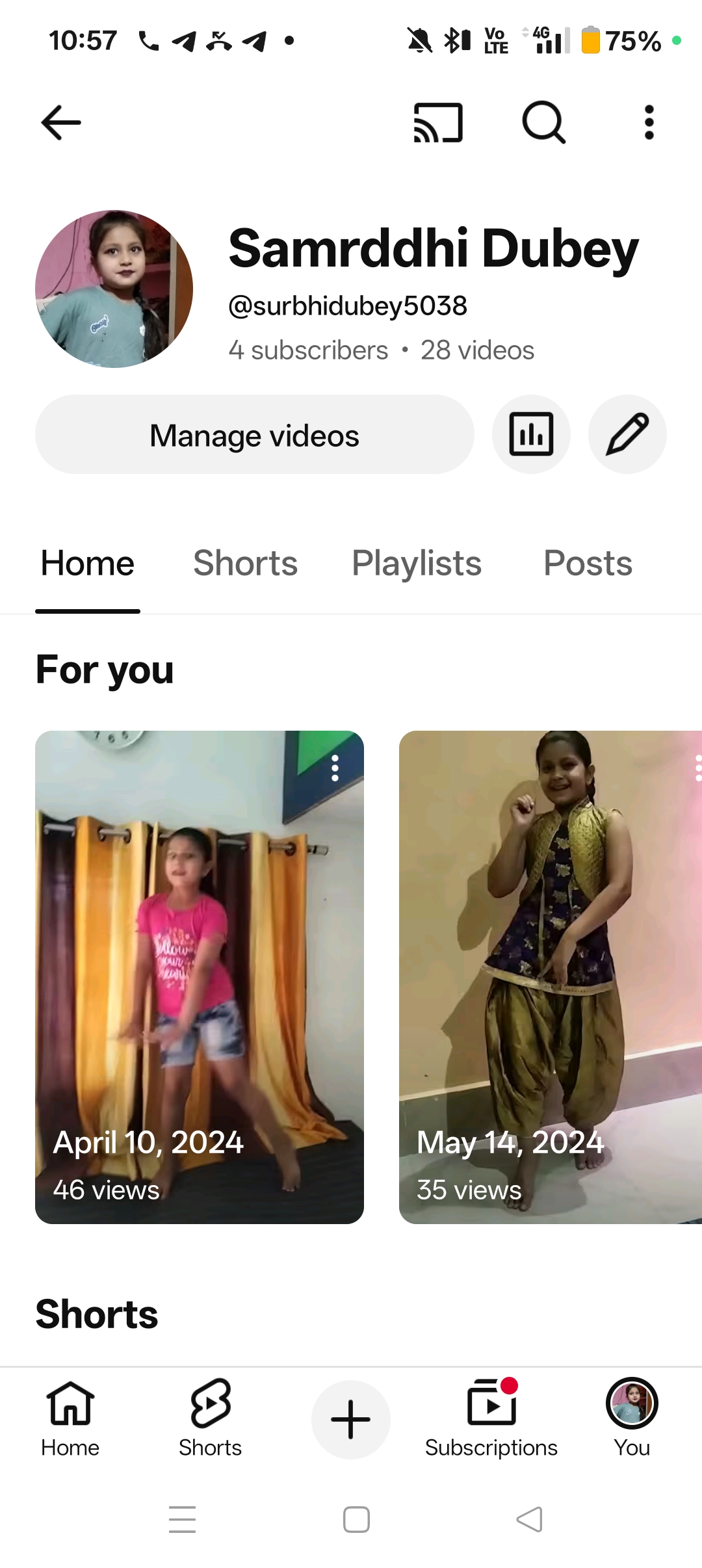Open the cast to device option
Screen dimensions: 702x1568
click(x=438, y=122)
